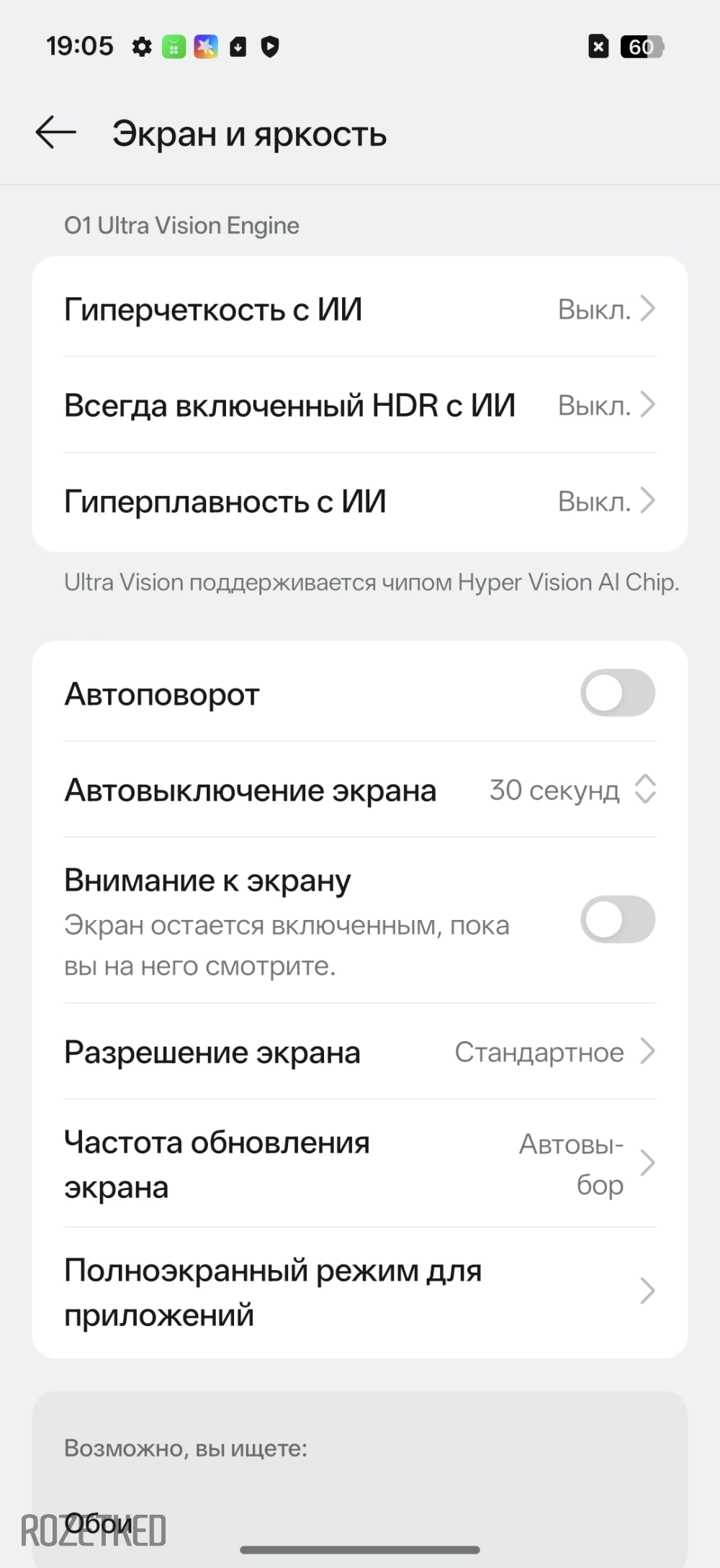Viewport: 720px width, 1568px height.
Task: Open Полноэкранный режим для приложений
Action: [359, 1292]
